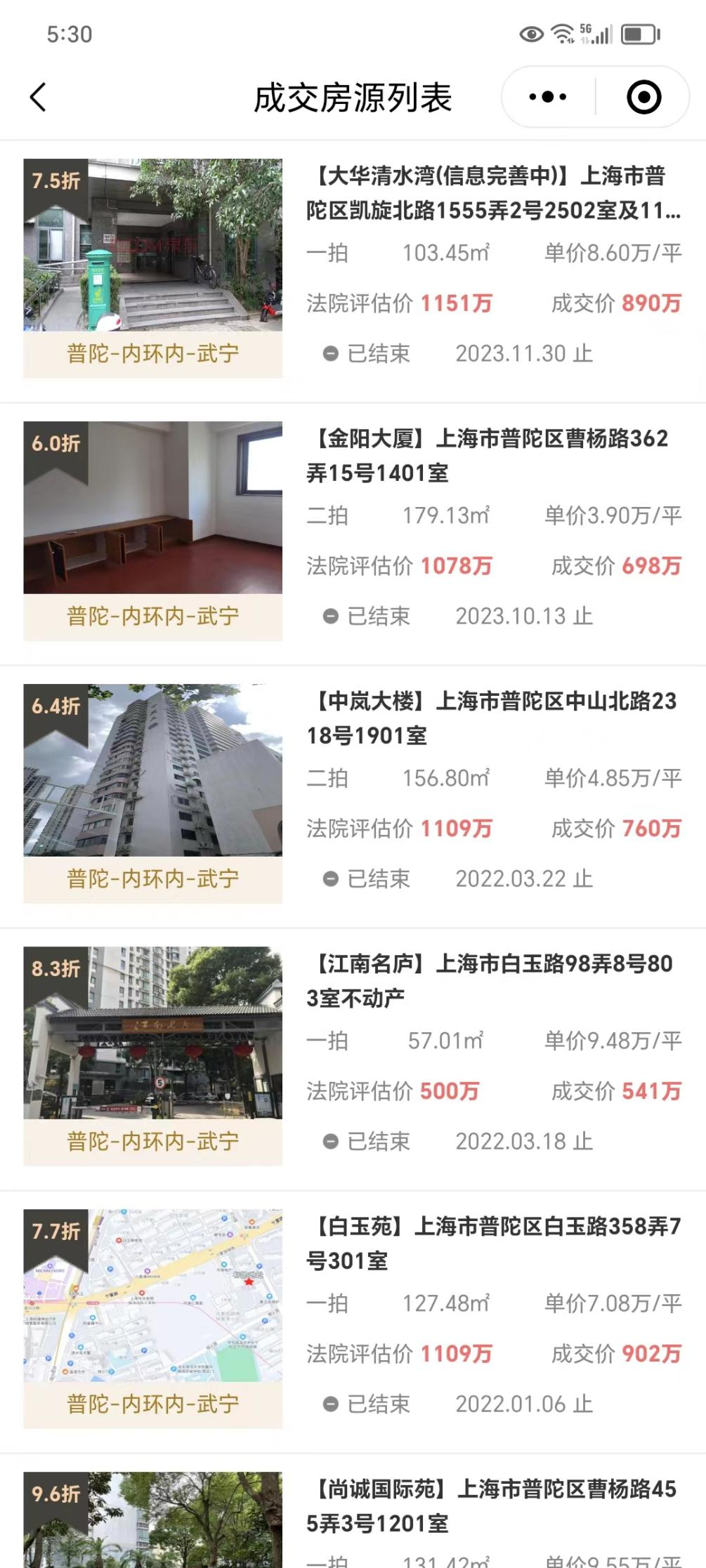This screenshot has width=706, height=1568.
Task: Tap the 已结束 status icon on 金阳大厦 listing
Action: click(x=330, y=616)
